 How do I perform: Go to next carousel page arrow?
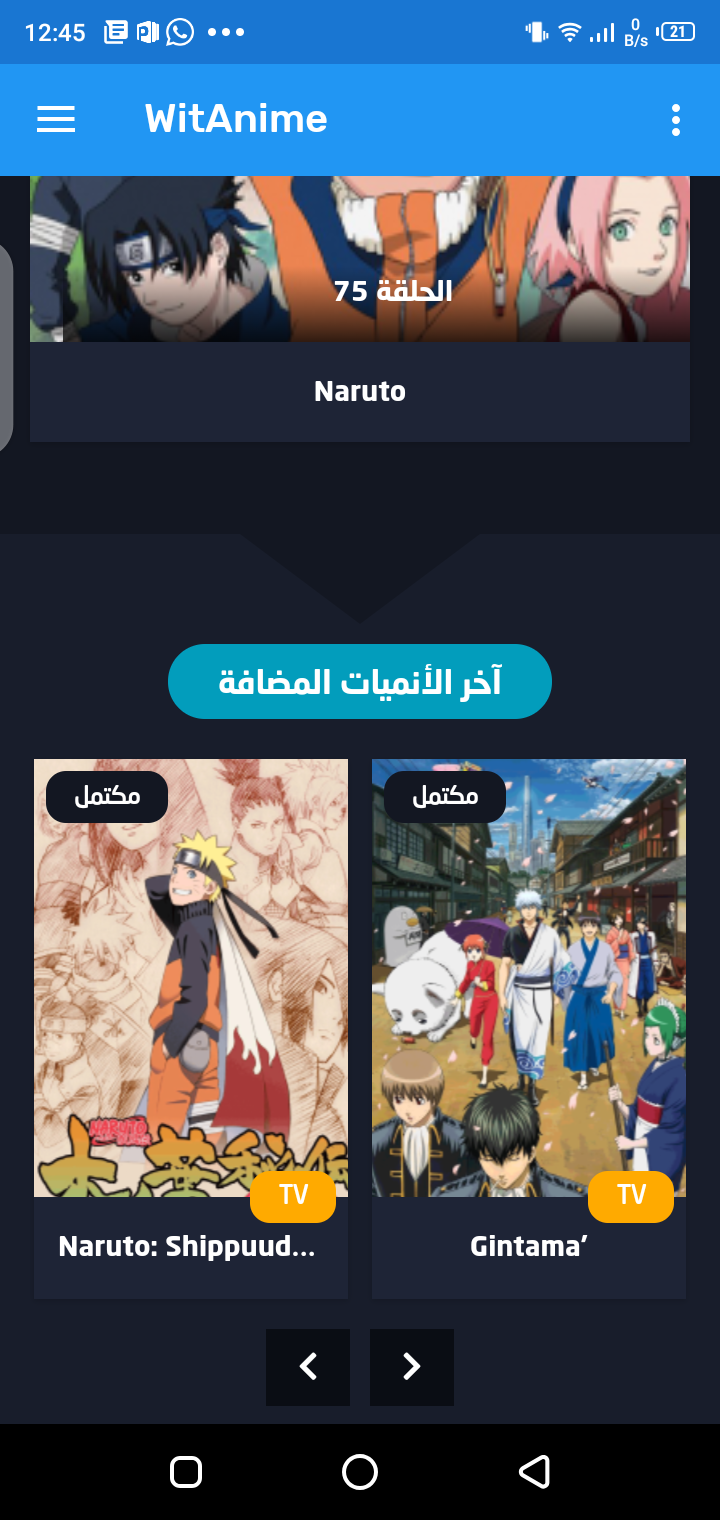[x=412, y=1367]
